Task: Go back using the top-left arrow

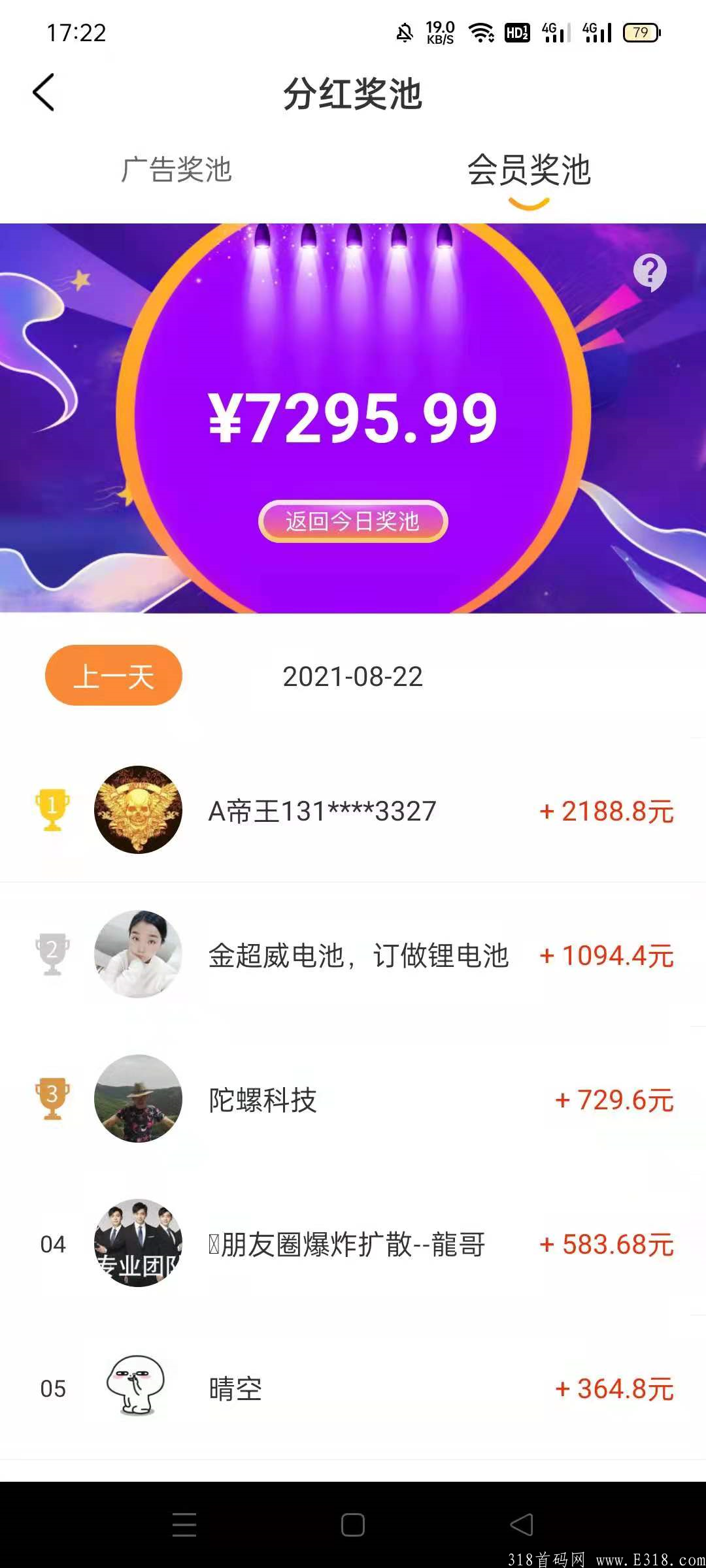Action: click(44, 92)
